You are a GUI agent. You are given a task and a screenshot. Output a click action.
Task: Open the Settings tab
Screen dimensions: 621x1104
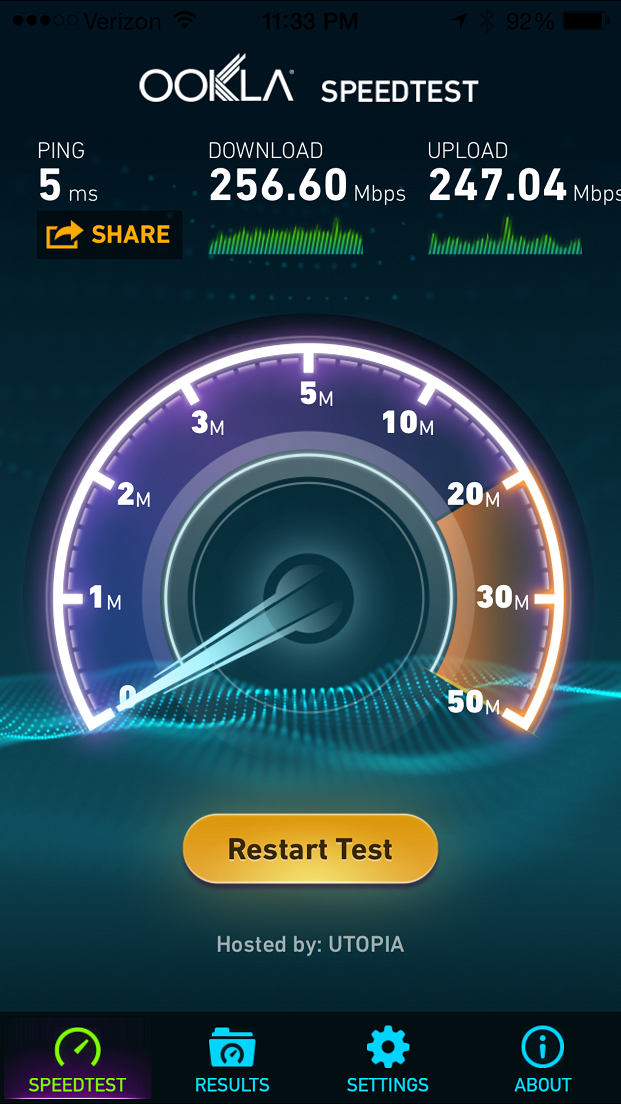tap(387, 1060)
